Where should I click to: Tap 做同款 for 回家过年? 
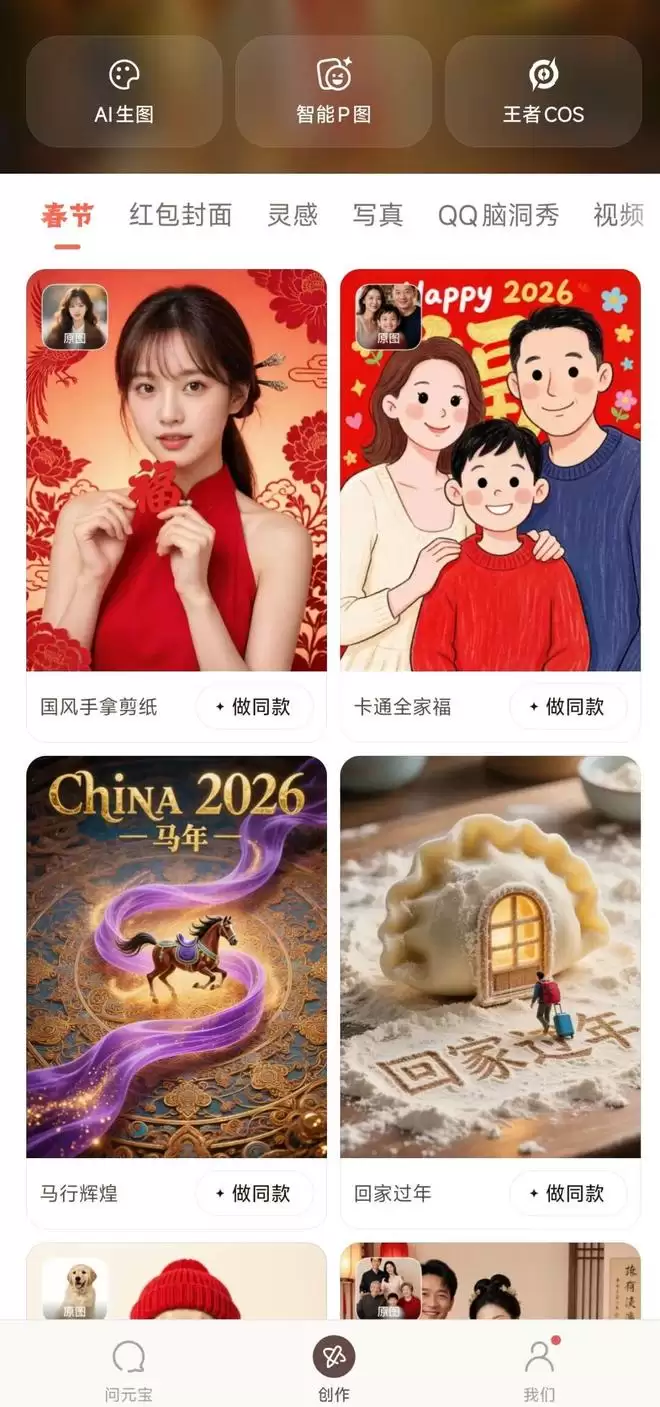[568, 1193]
